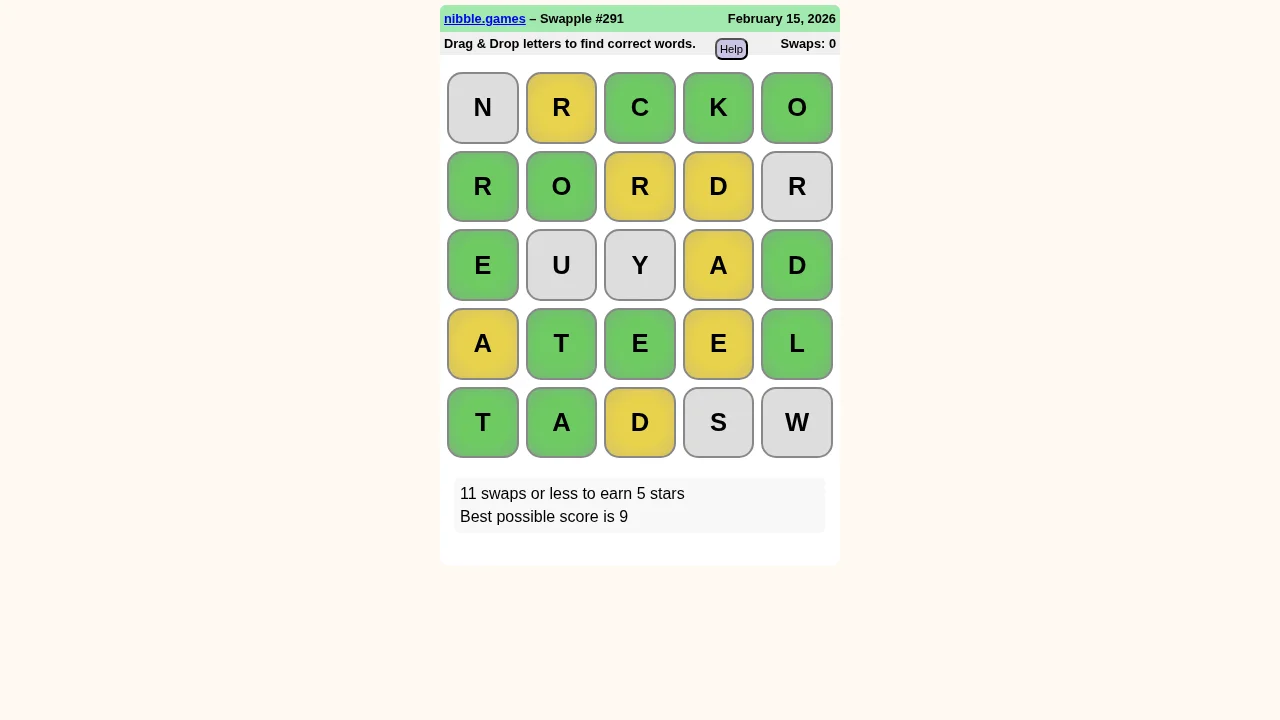Tap the letter W tile
The image size is (1280, 720).
tap(797, 422)
